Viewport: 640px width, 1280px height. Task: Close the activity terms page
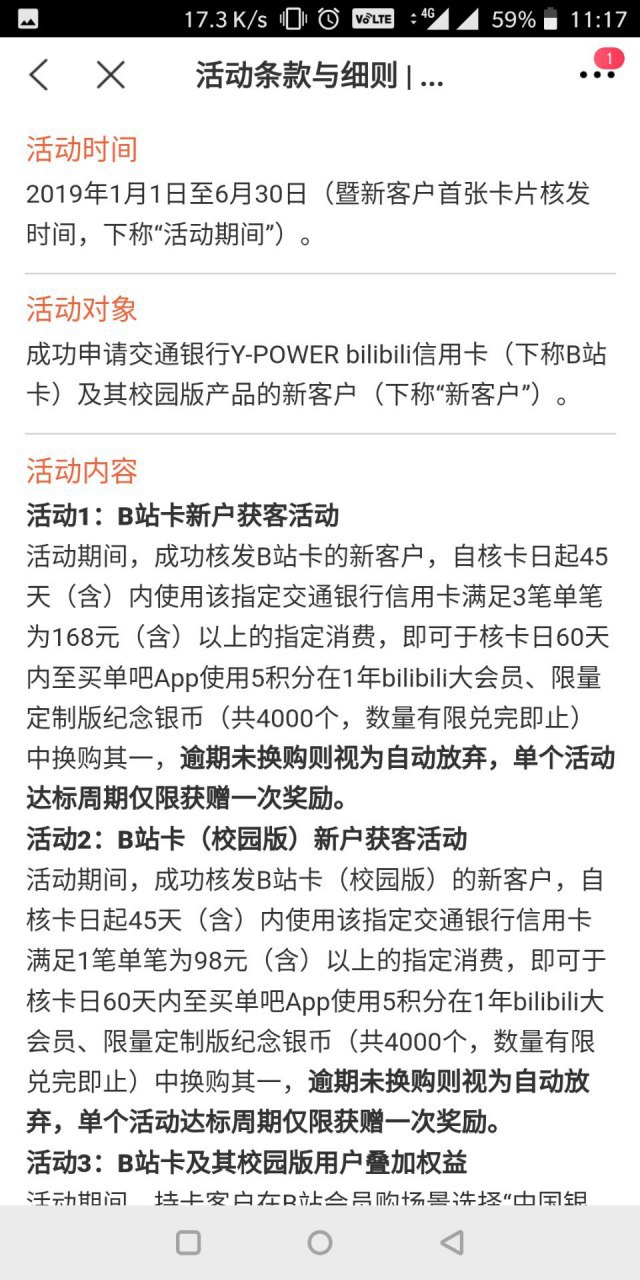110,75
